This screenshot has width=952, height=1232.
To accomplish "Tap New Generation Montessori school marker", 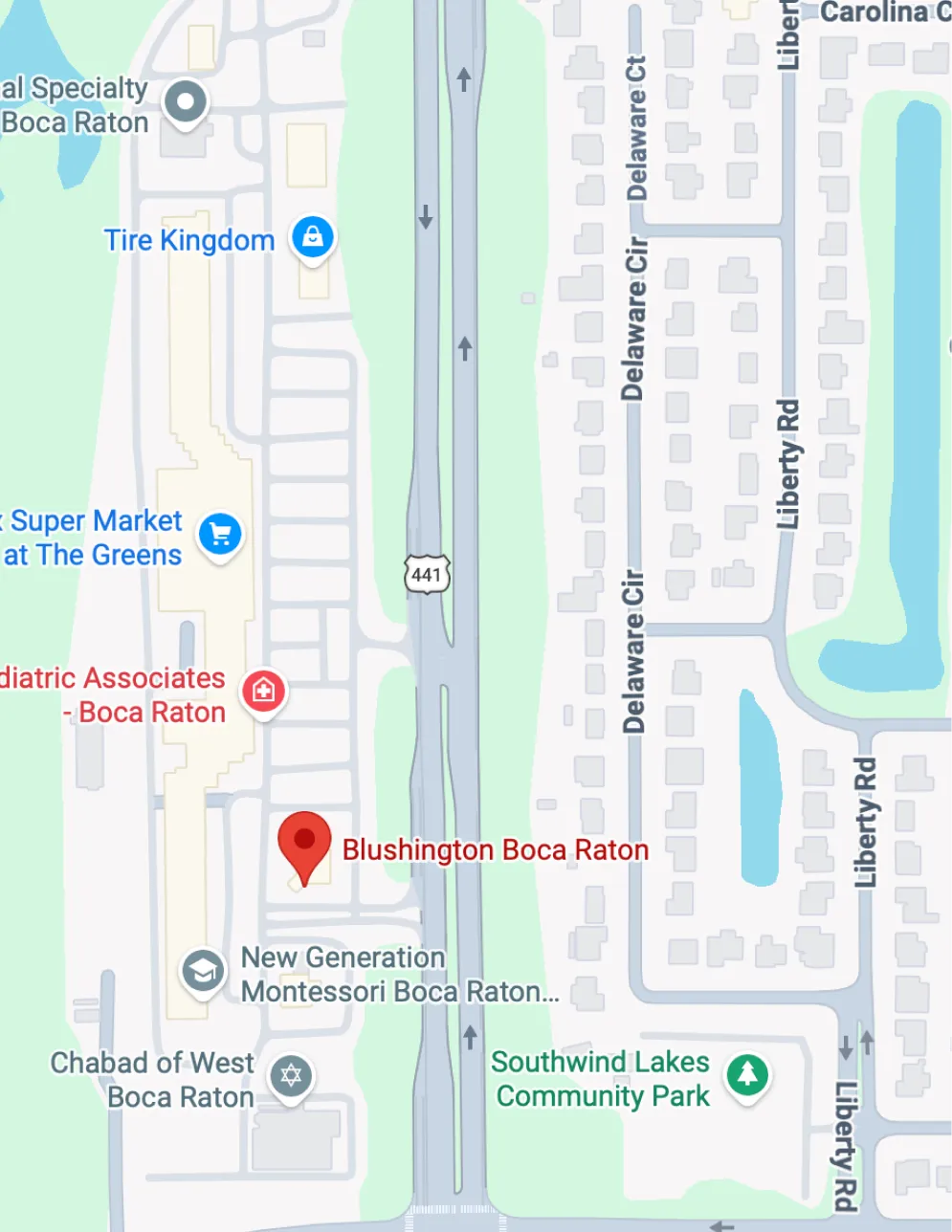I will pos(203,972).
